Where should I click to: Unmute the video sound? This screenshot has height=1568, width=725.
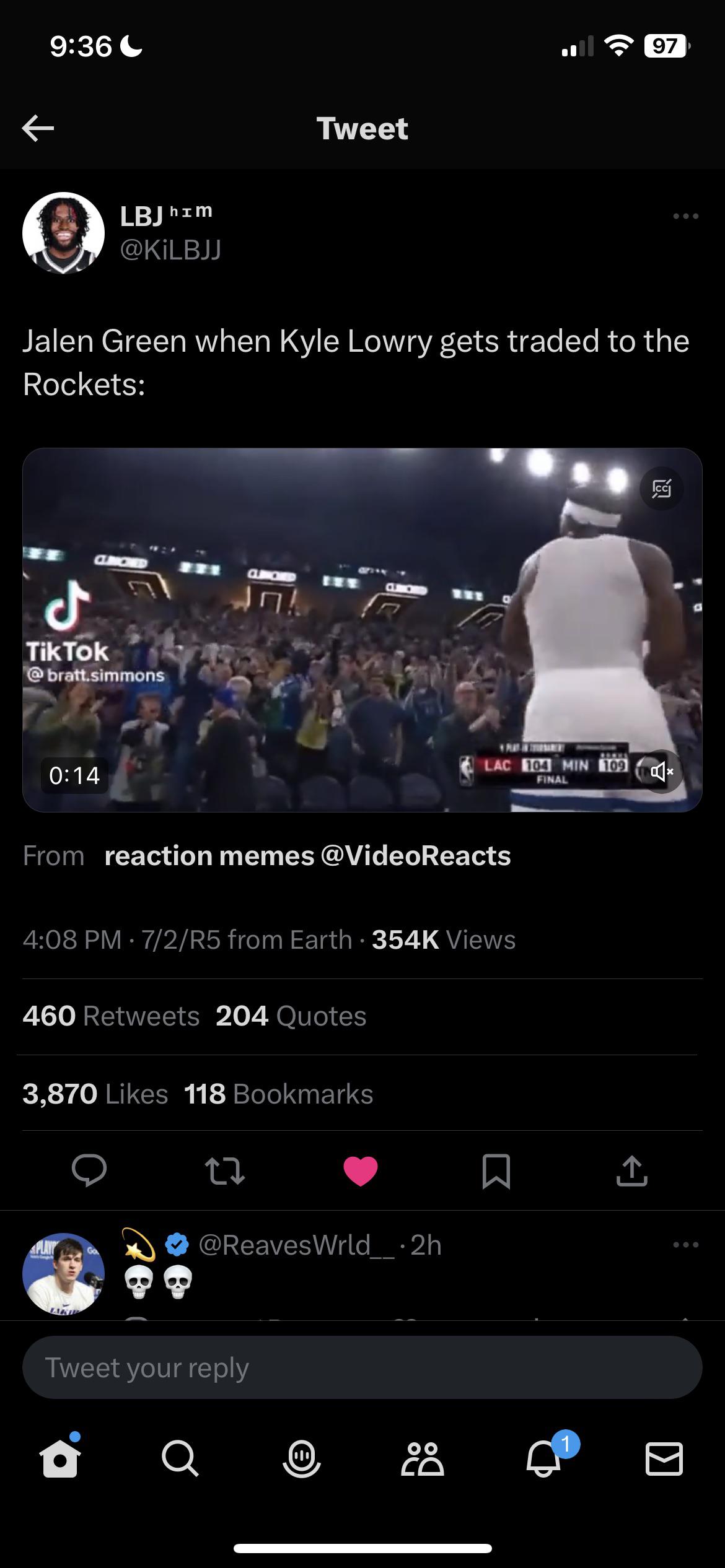coord(661,772)
